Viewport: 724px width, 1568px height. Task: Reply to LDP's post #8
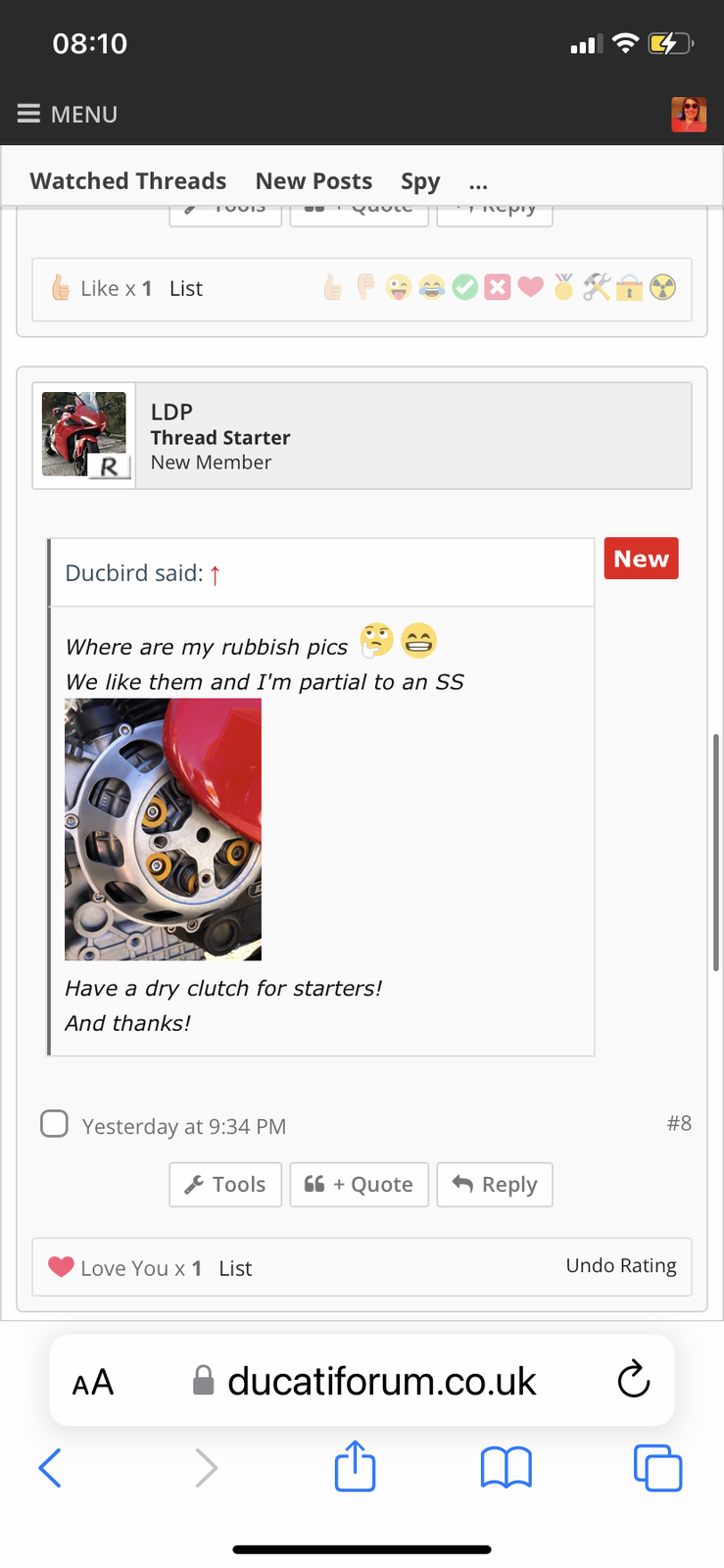(495, 1185)
